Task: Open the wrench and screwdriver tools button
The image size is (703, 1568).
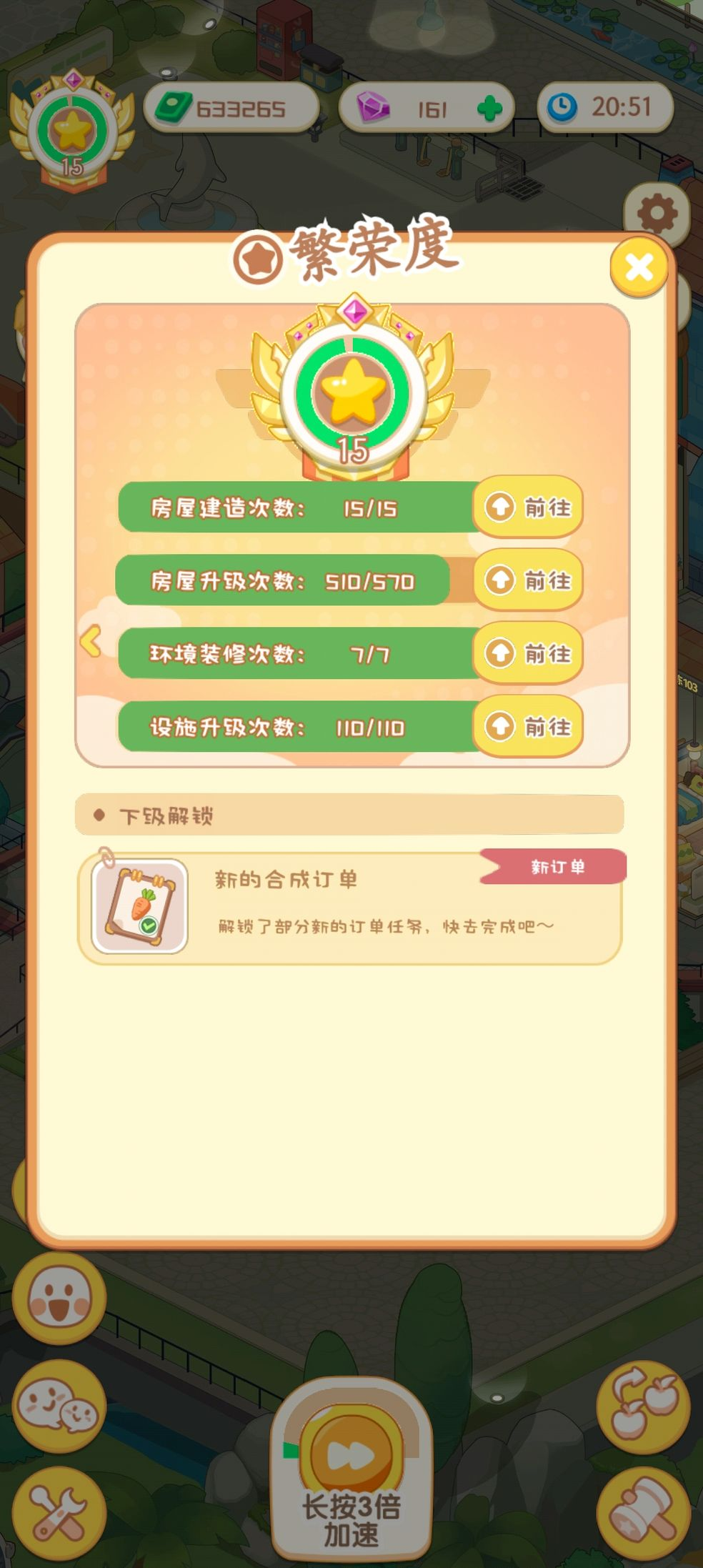Action: coord(59,1512)
